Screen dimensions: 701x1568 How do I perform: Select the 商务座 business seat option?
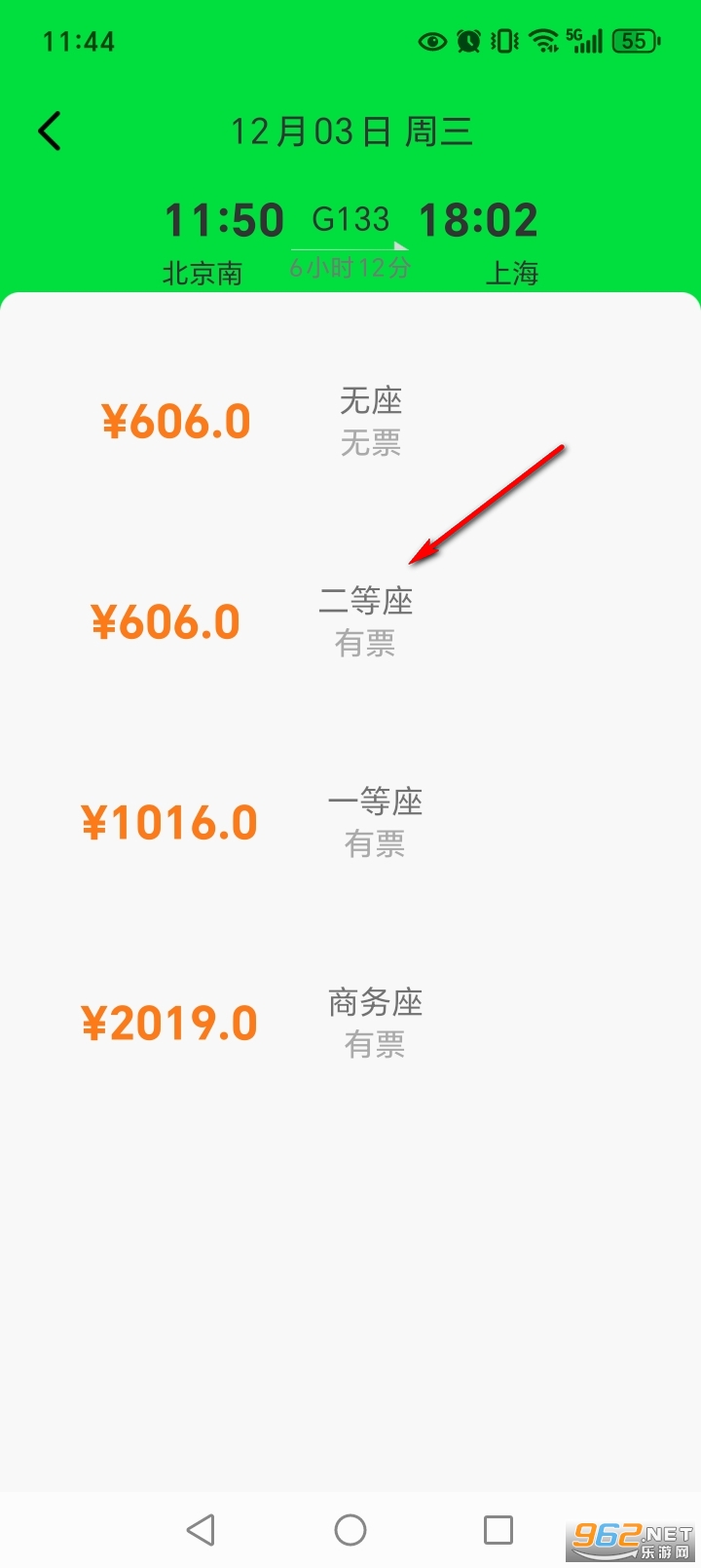click(375, 1002)
